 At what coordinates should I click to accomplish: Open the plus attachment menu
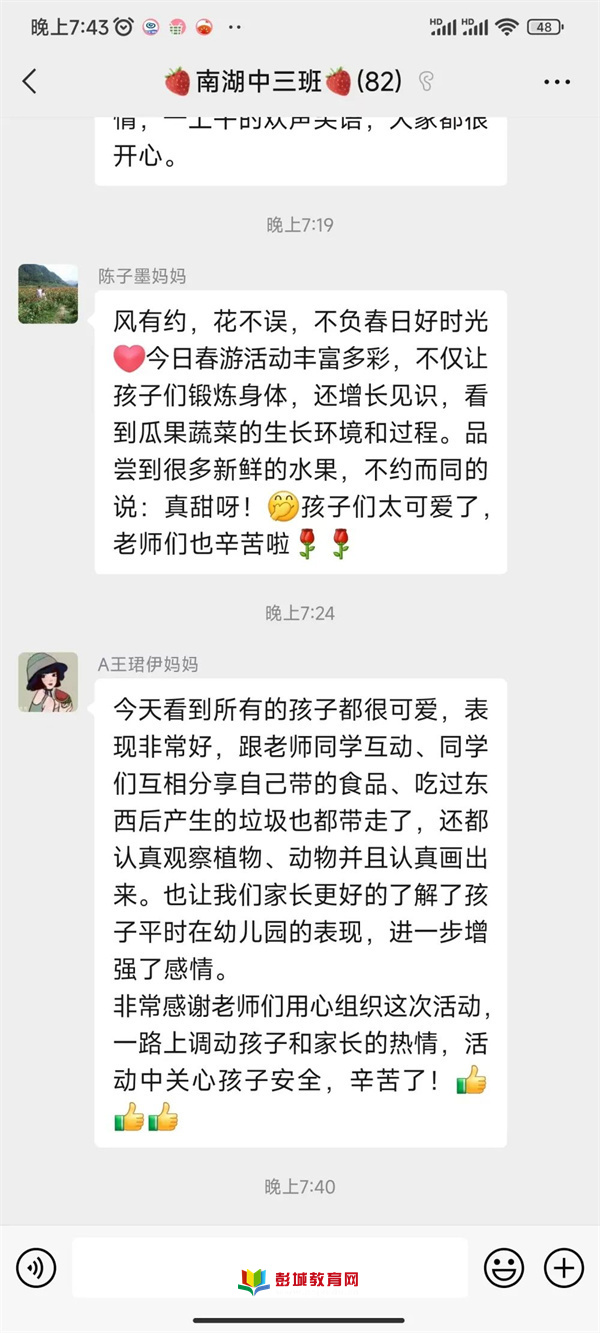pyautogui.click(x=563, y=1269)
